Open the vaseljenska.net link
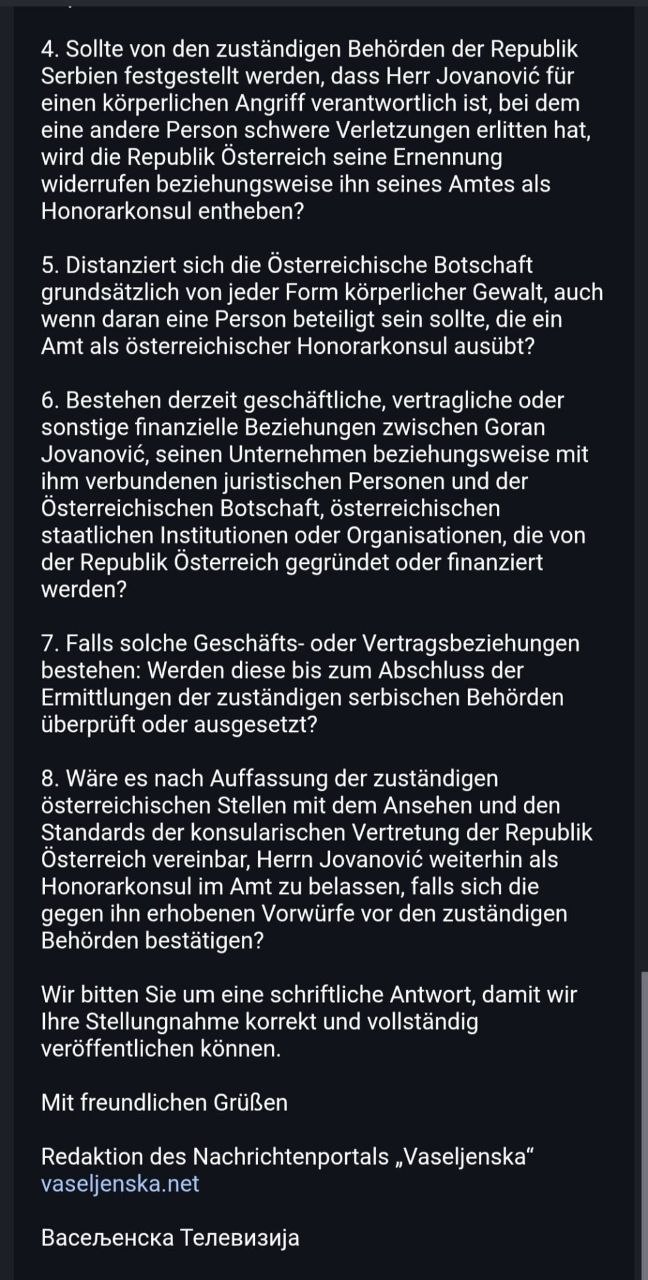 [x=120, y=1184]
